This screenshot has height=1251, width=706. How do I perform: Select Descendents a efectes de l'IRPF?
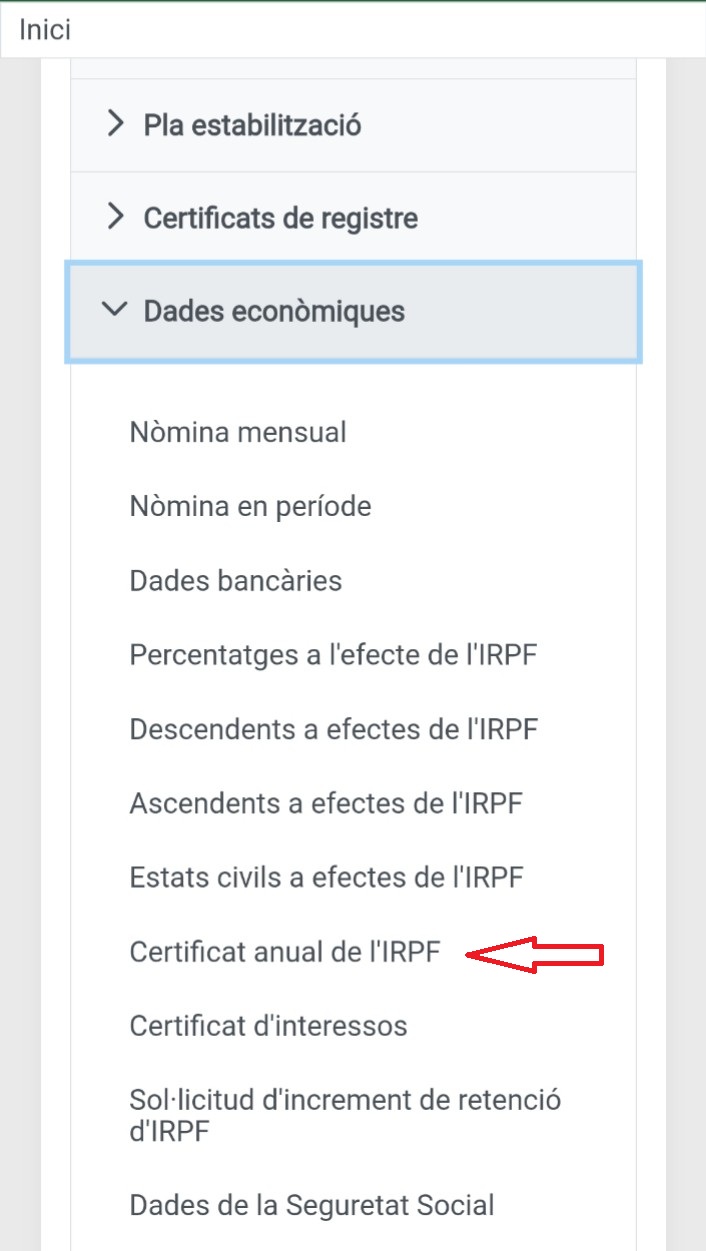333,728
